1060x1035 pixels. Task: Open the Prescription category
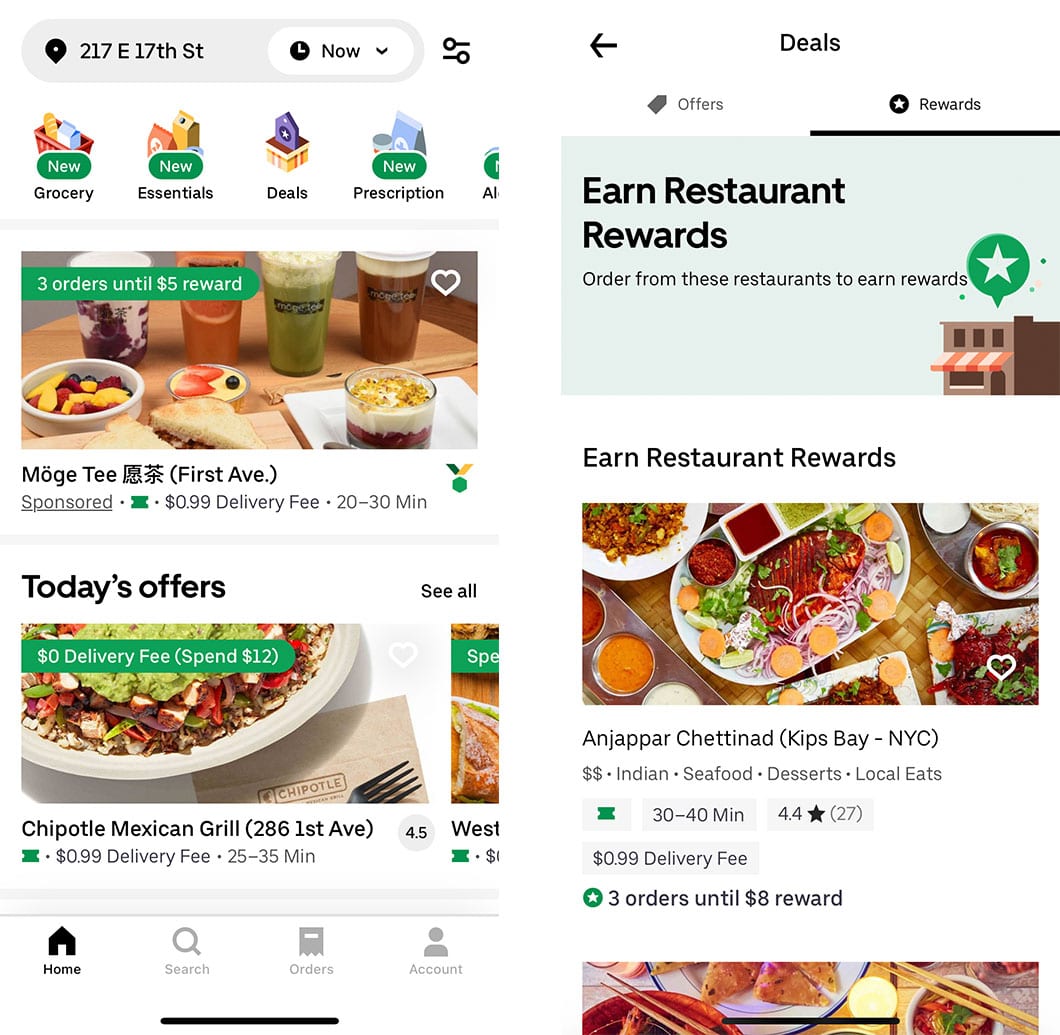tap(398, 156)
